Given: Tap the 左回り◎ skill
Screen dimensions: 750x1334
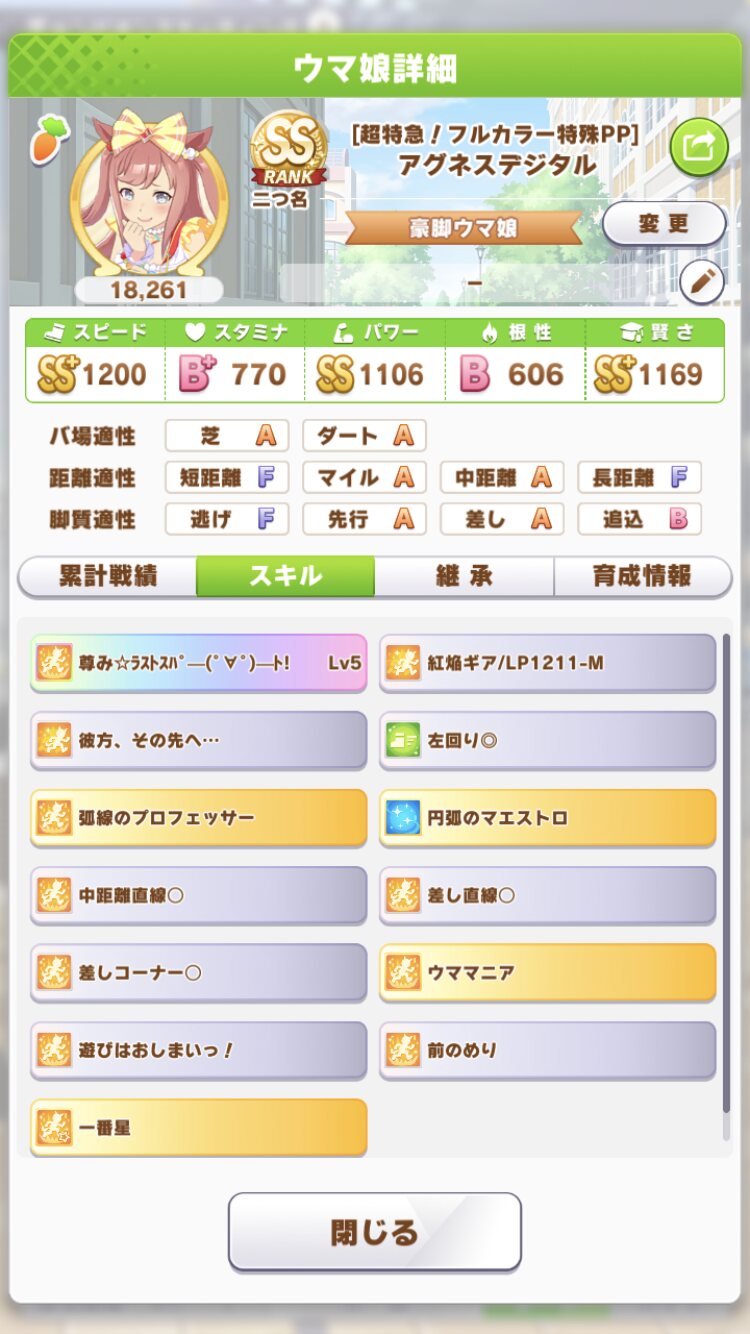Looking at the screenshot, I should click(x=547, y=740).
